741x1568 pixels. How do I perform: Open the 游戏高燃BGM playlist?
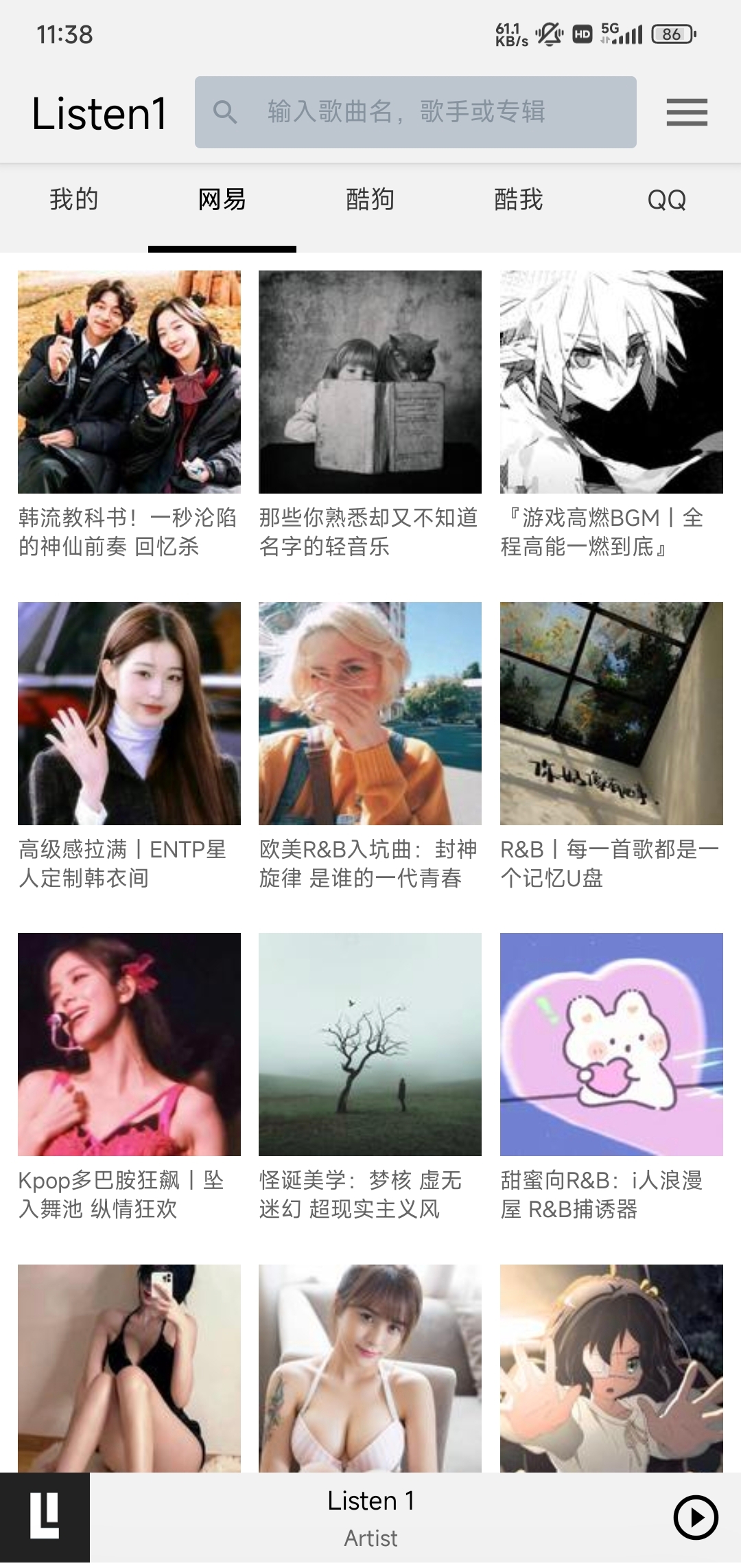click(611, 382)
